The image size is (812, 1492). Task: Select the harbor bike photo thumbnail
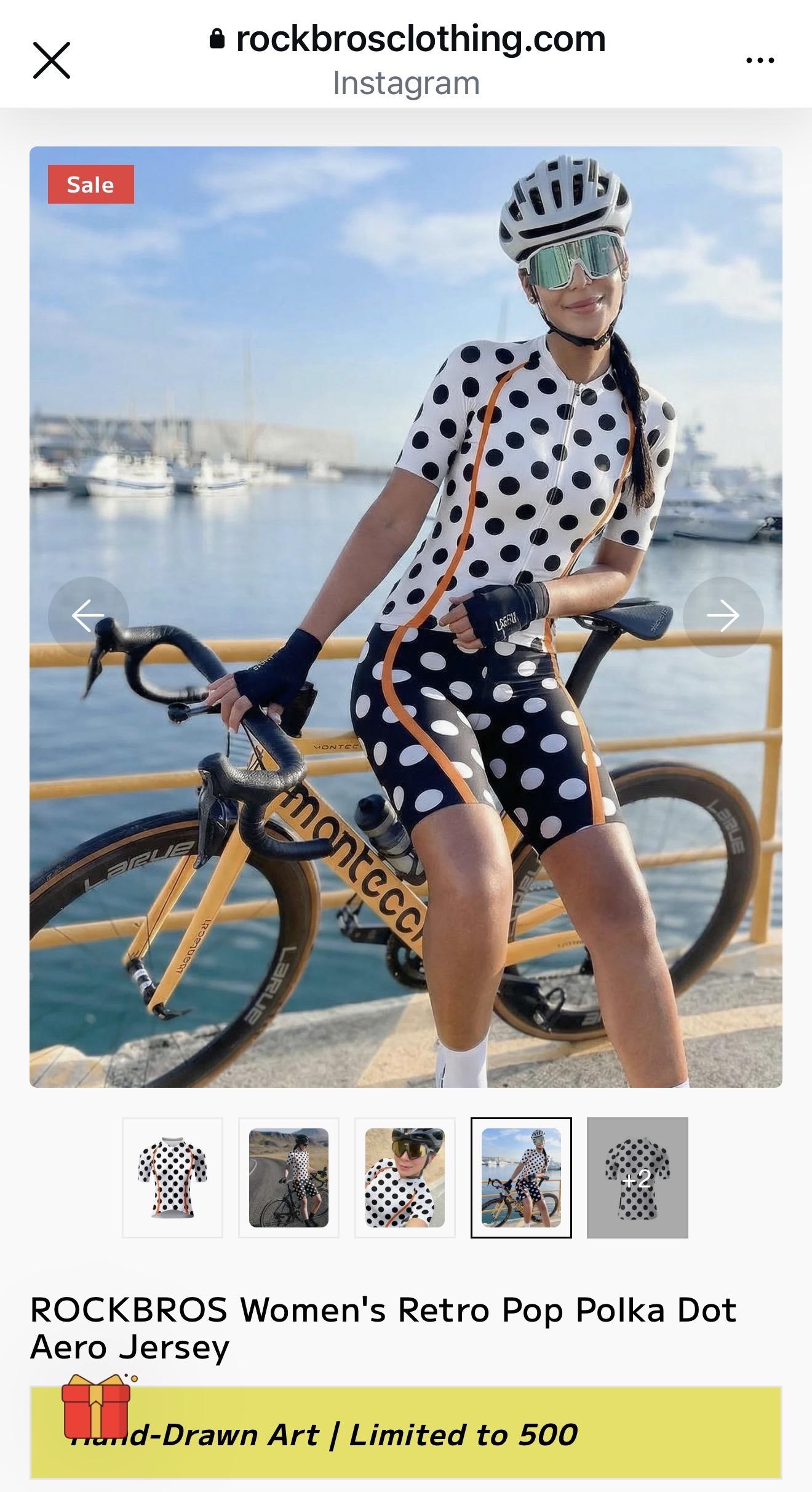pos(521,1178)
